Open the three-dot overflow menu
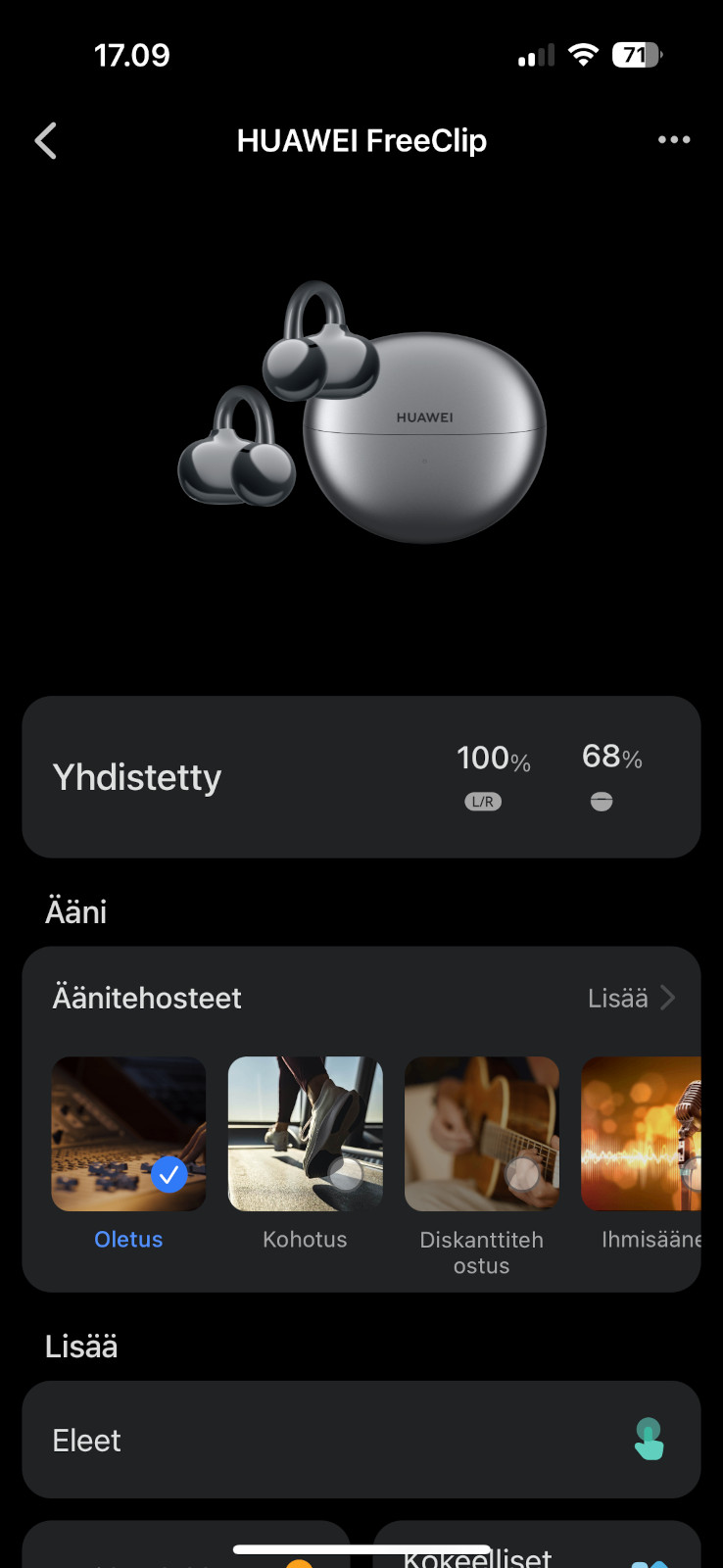The width and height of the screenshot is (723, 1568). tap(674, 140)
